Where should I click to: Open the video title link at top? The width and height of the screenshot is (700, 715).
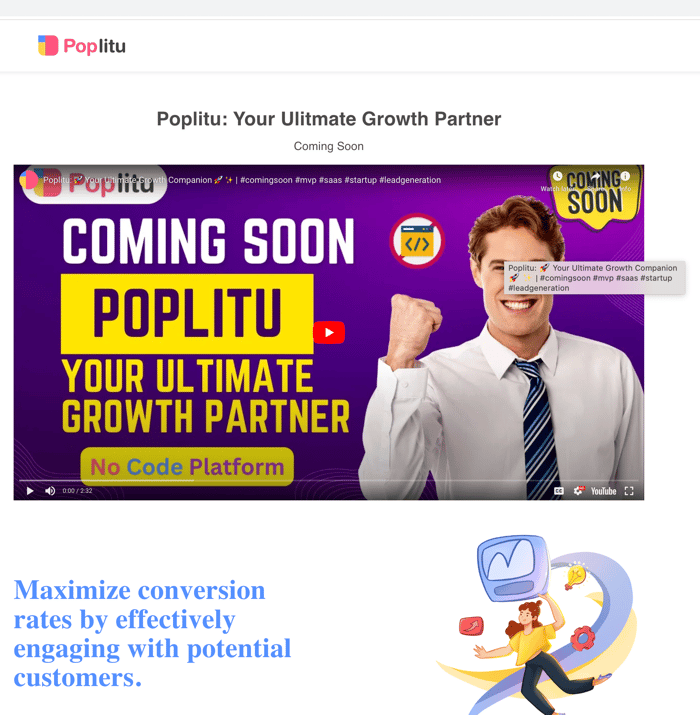(242, 180)
